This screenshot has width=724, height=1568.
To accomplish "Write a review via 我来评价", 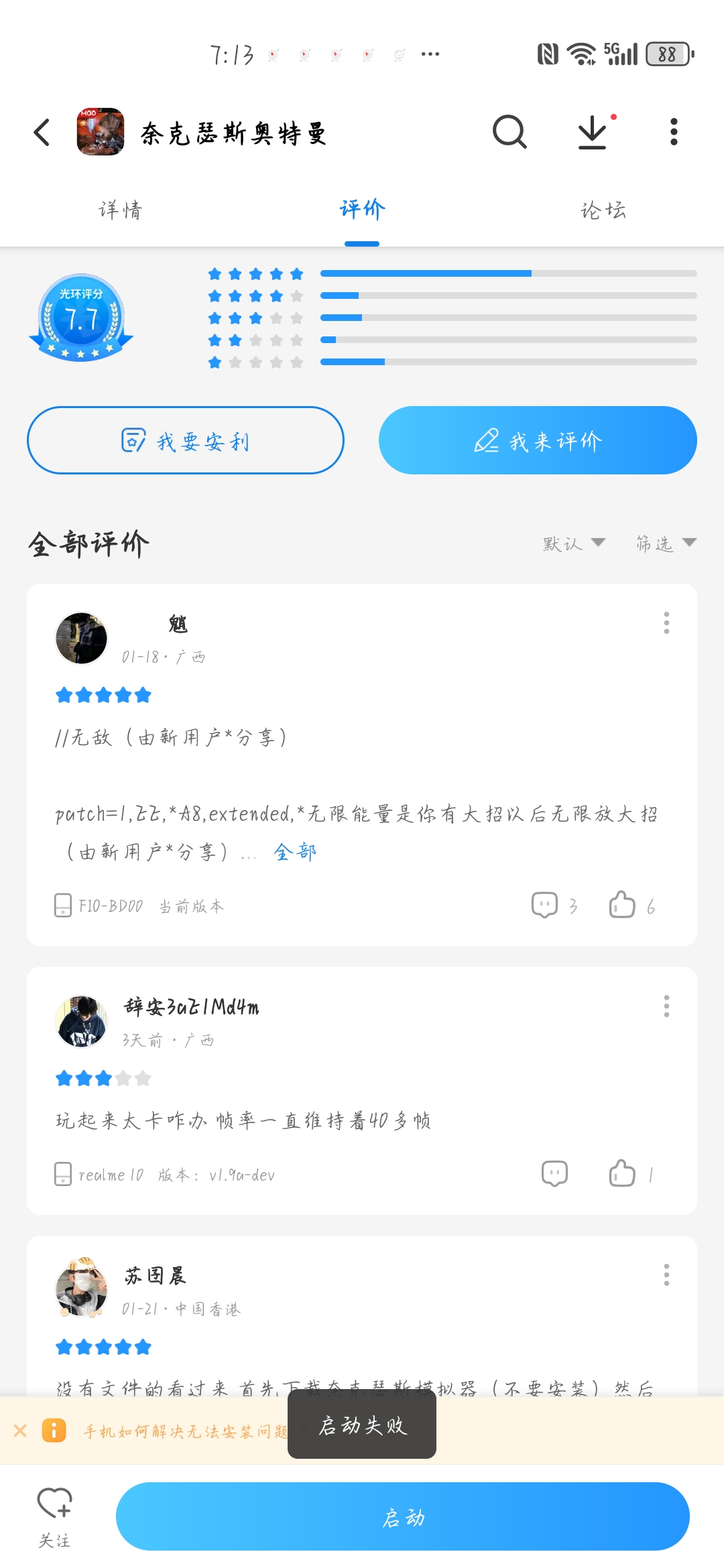I will pyautogui.click(x=538, y=440).
